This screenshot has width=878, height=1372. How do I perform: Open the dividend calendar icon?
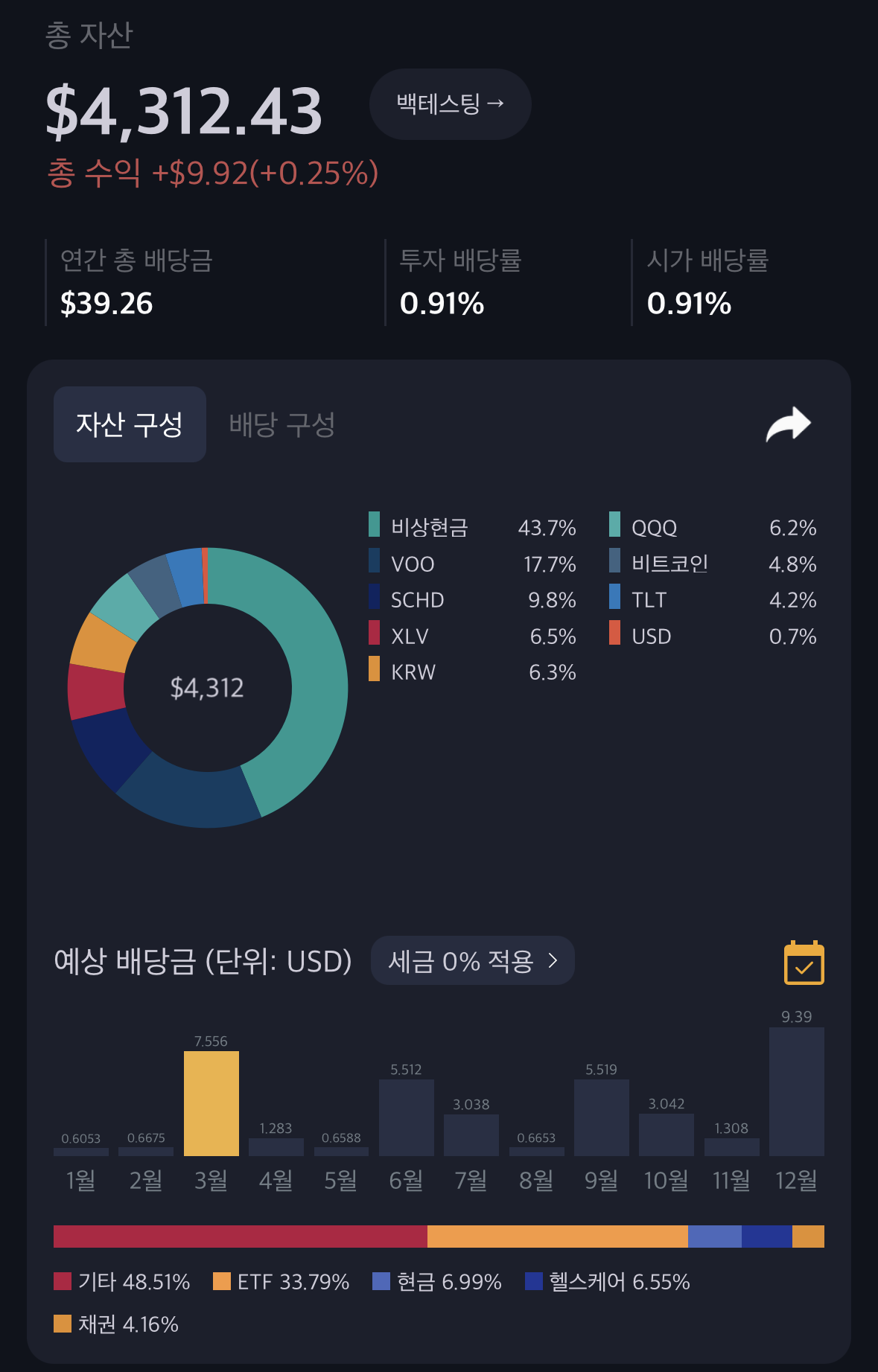coord(803,966)
